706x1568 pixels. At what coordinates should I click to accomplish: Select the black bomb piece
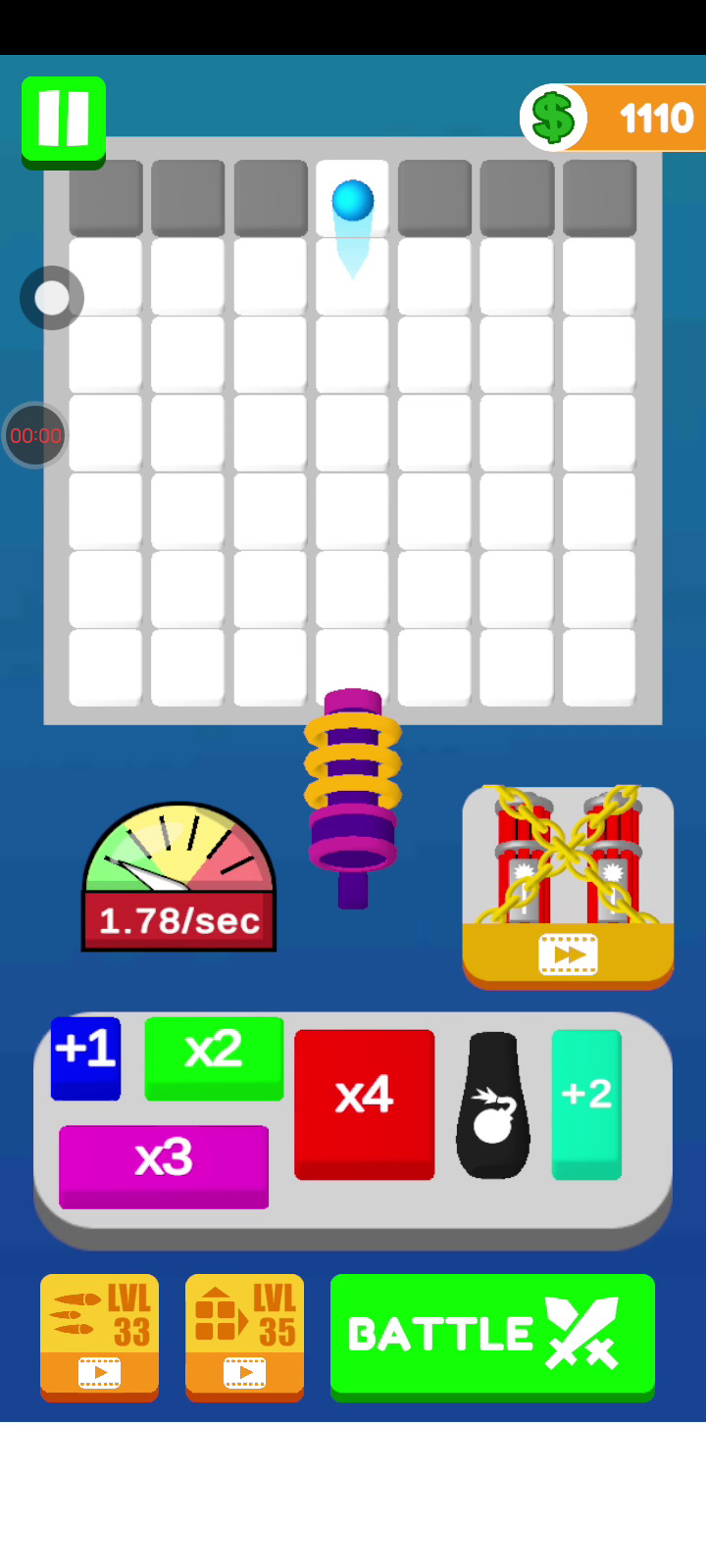[x=493, y=1105]
